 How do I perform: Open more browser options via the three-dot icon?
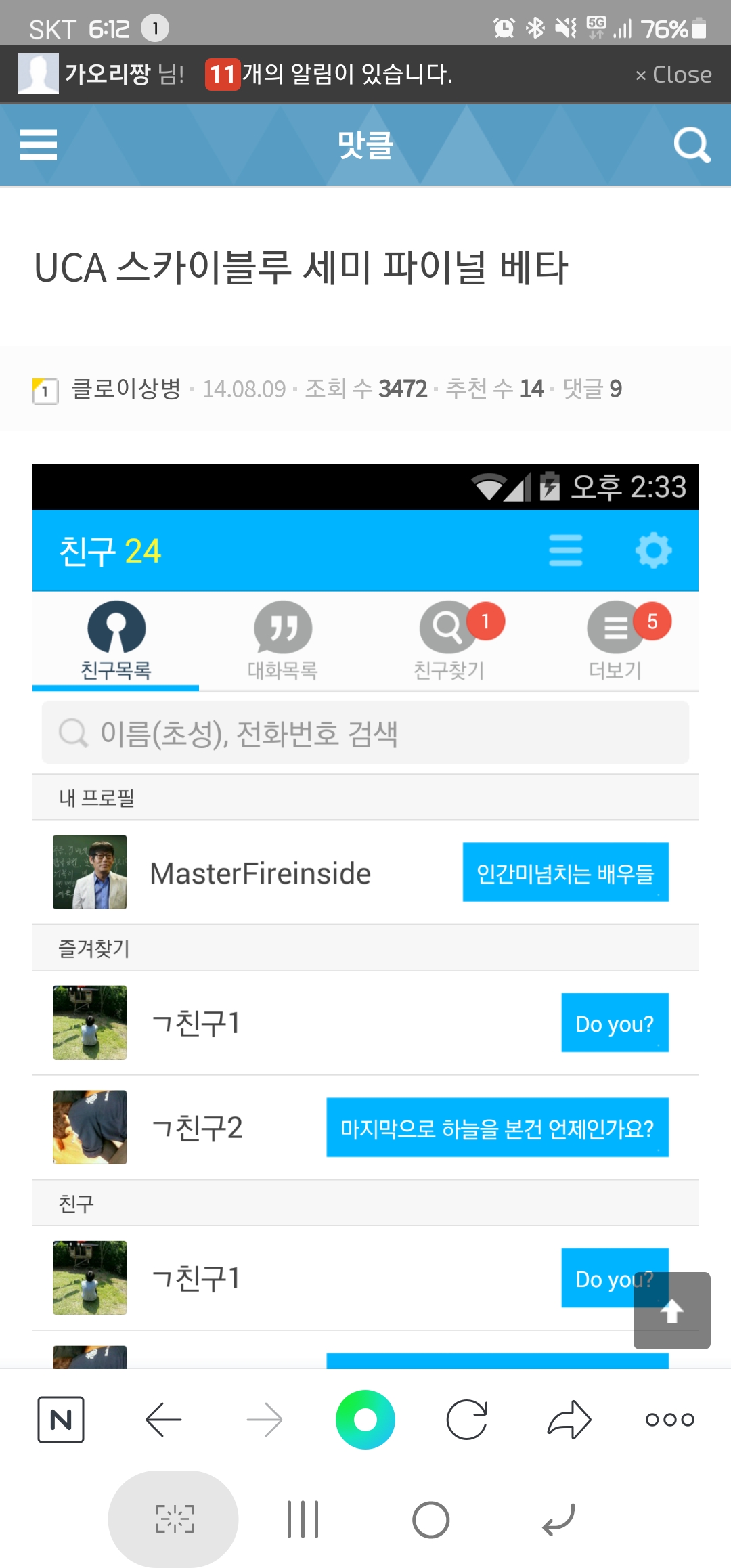coord(669,1419)
